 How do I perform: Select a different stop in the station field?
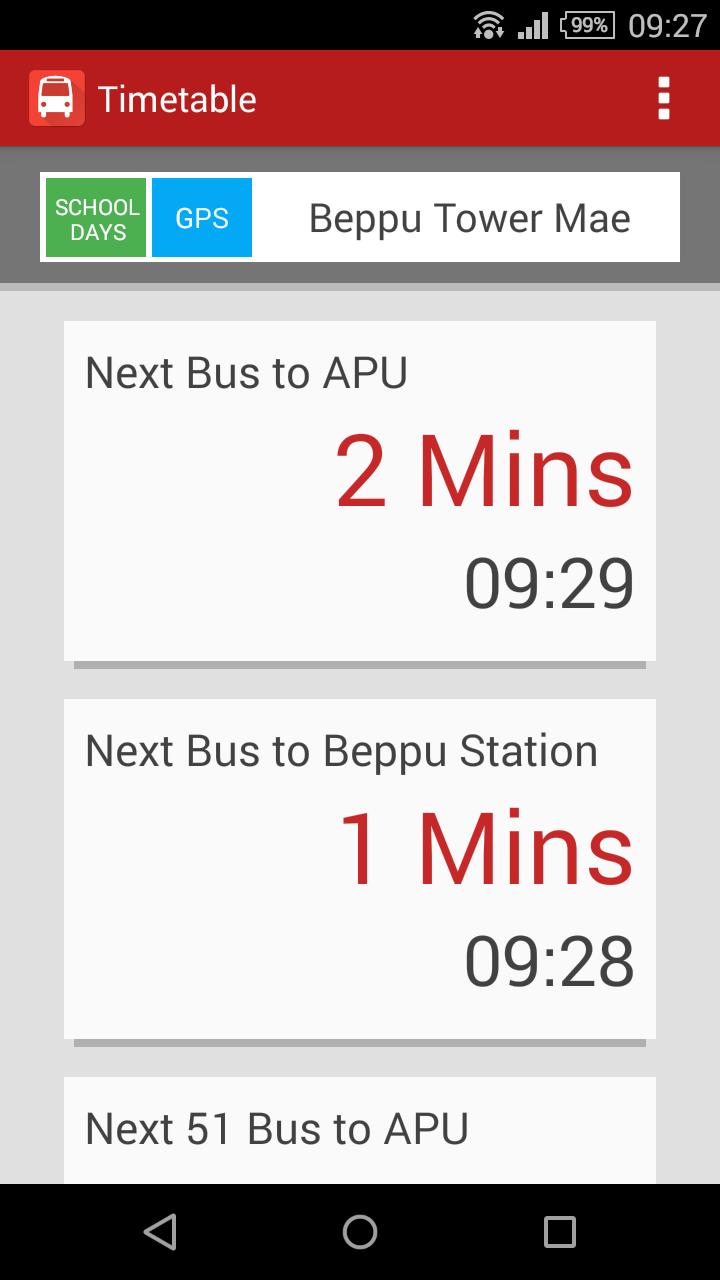pyautogui.click(x=470, y=217)
